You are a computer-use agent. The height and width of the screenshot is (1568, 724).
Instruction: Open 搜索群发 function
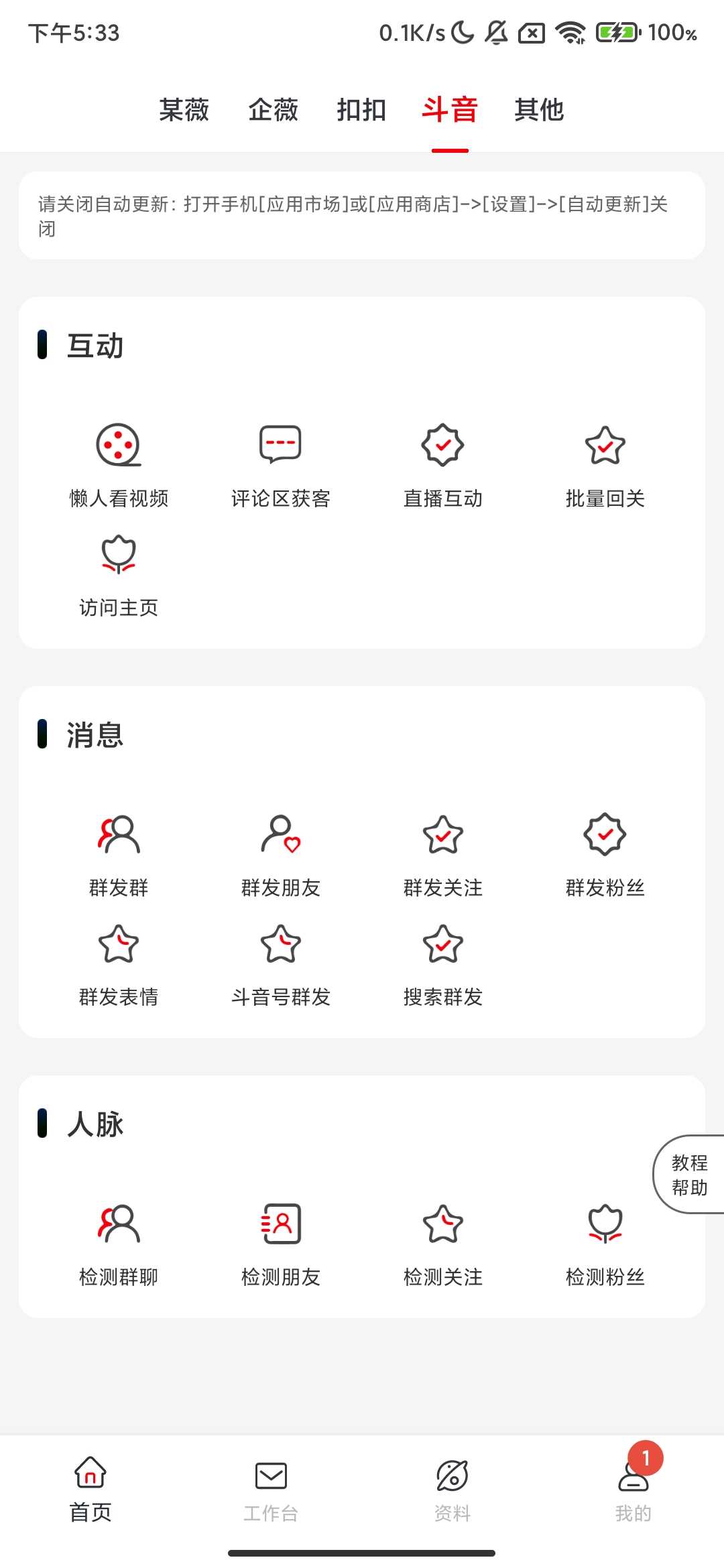(x=442, y=963)
